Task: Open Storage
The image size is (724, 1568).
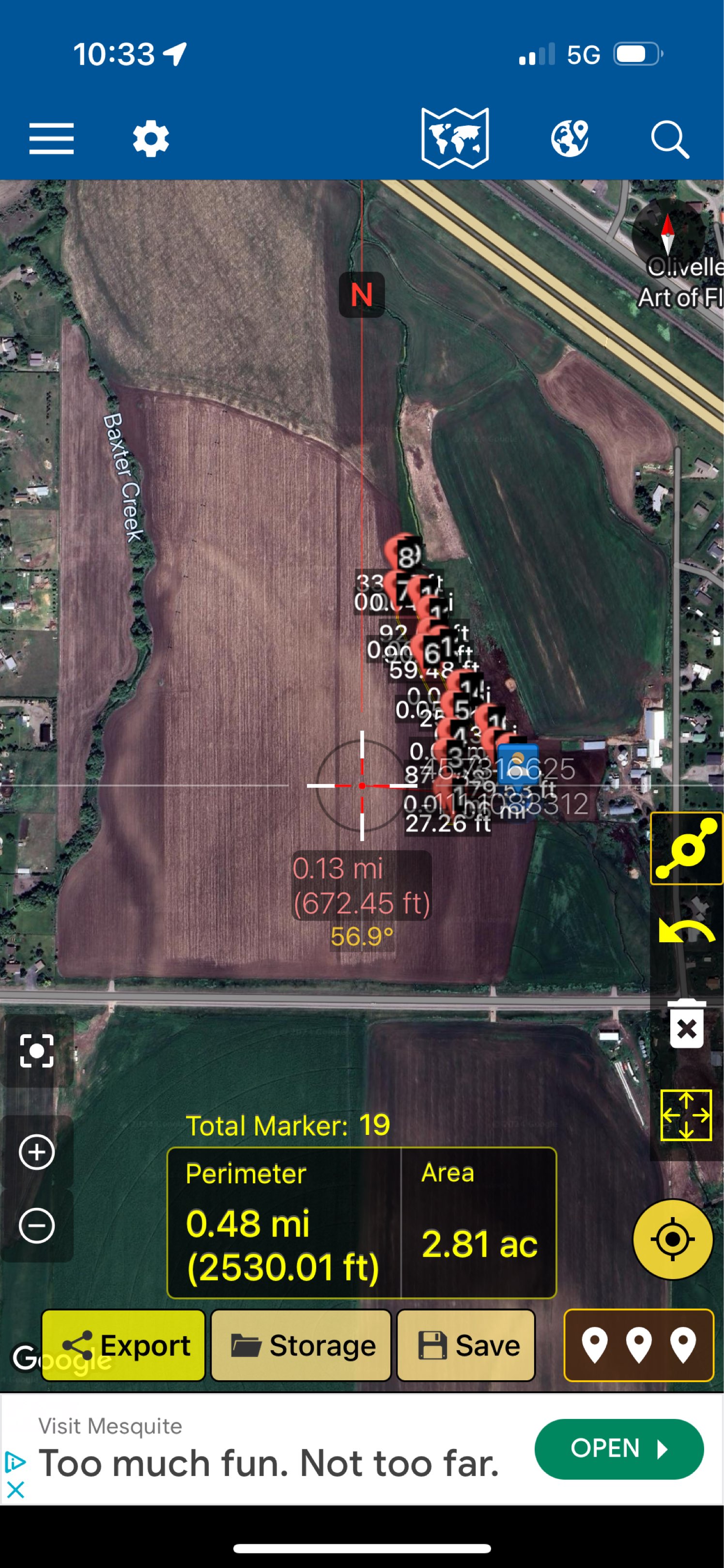Action: (301, 1345)
